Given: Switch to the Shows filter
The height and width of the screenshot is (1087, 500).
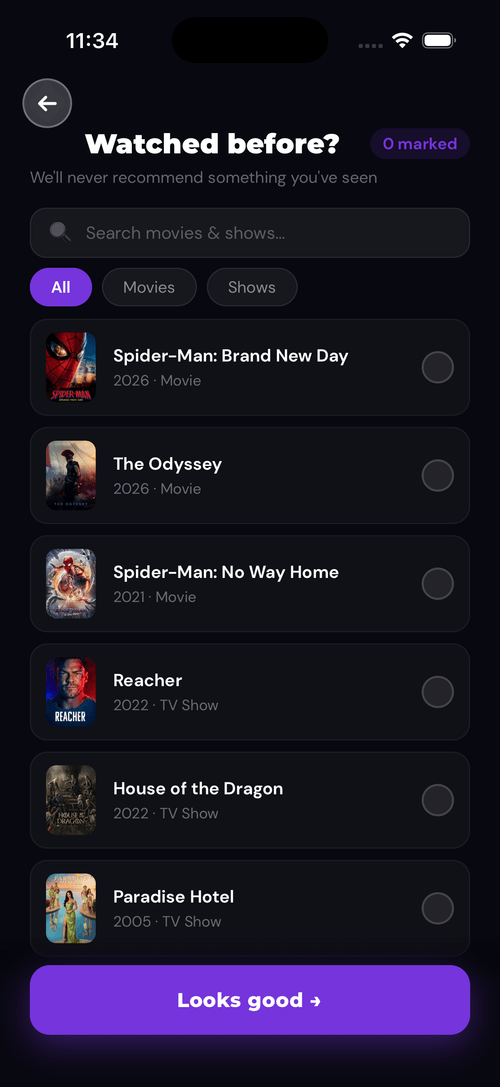Looking at the screenshot, I should (252, 287).
